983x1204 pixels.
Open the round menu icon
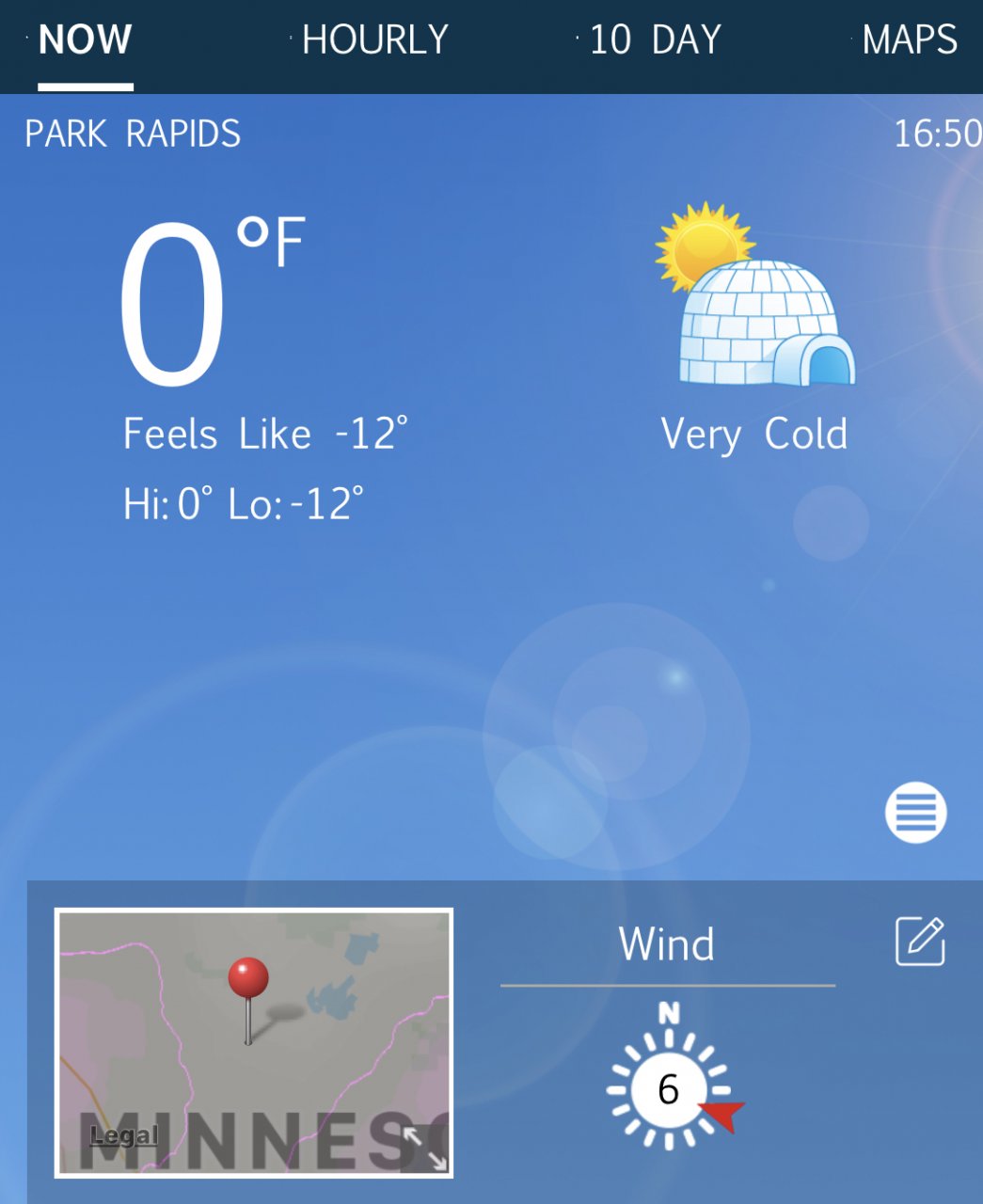pyautogui.click(x=915, y=813)
